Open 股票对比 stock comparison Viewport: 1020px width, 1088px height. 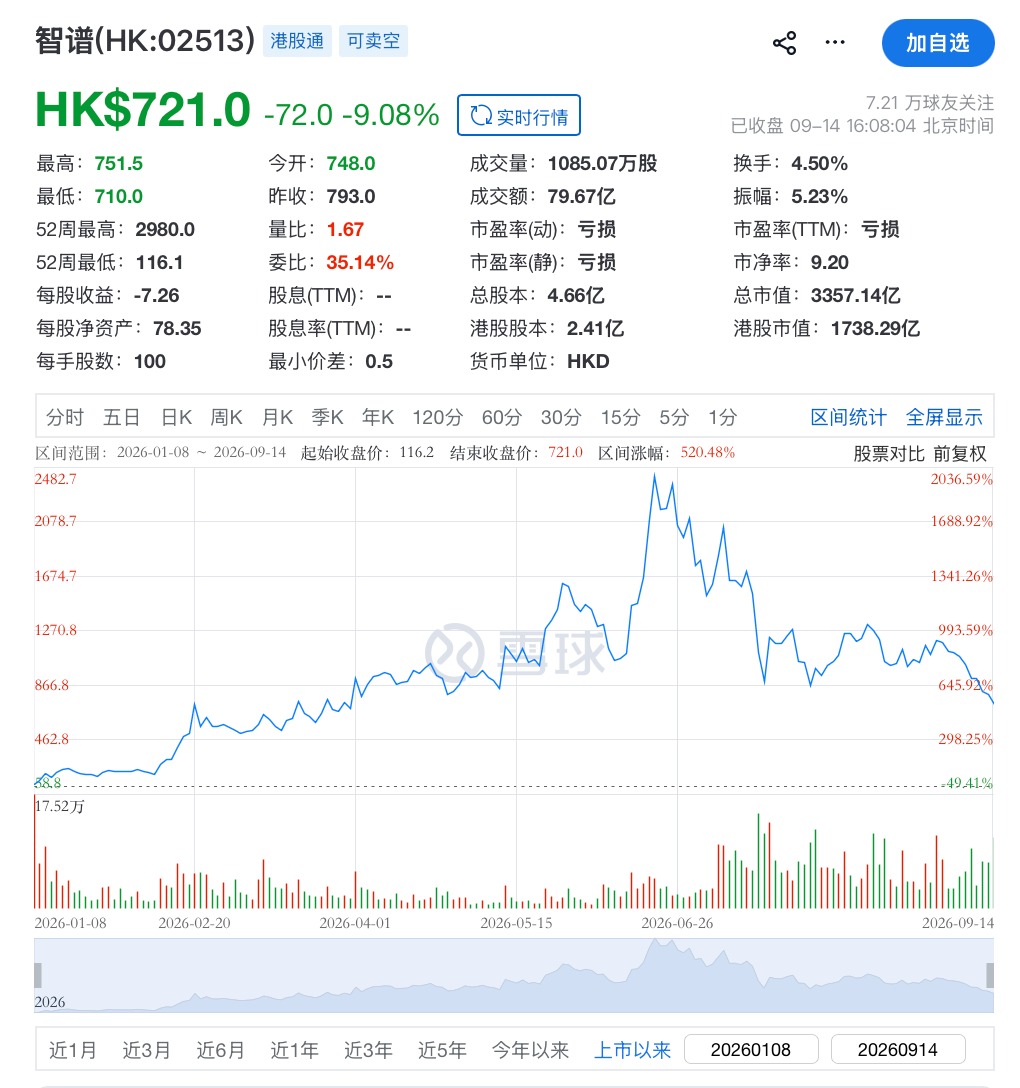[889, 454]
